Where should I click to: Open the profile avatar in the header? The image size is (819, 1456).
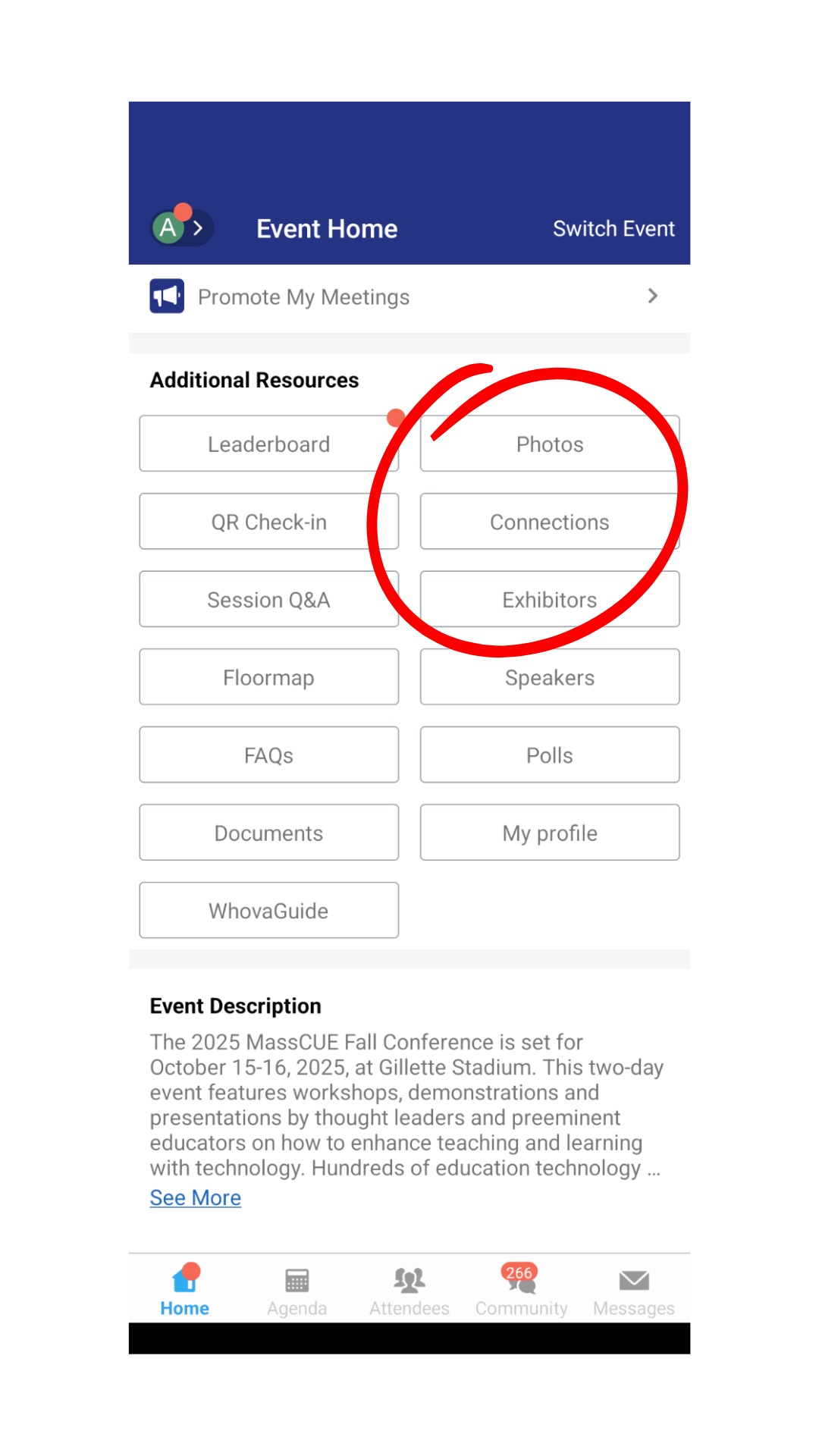[x=169, y=227]
